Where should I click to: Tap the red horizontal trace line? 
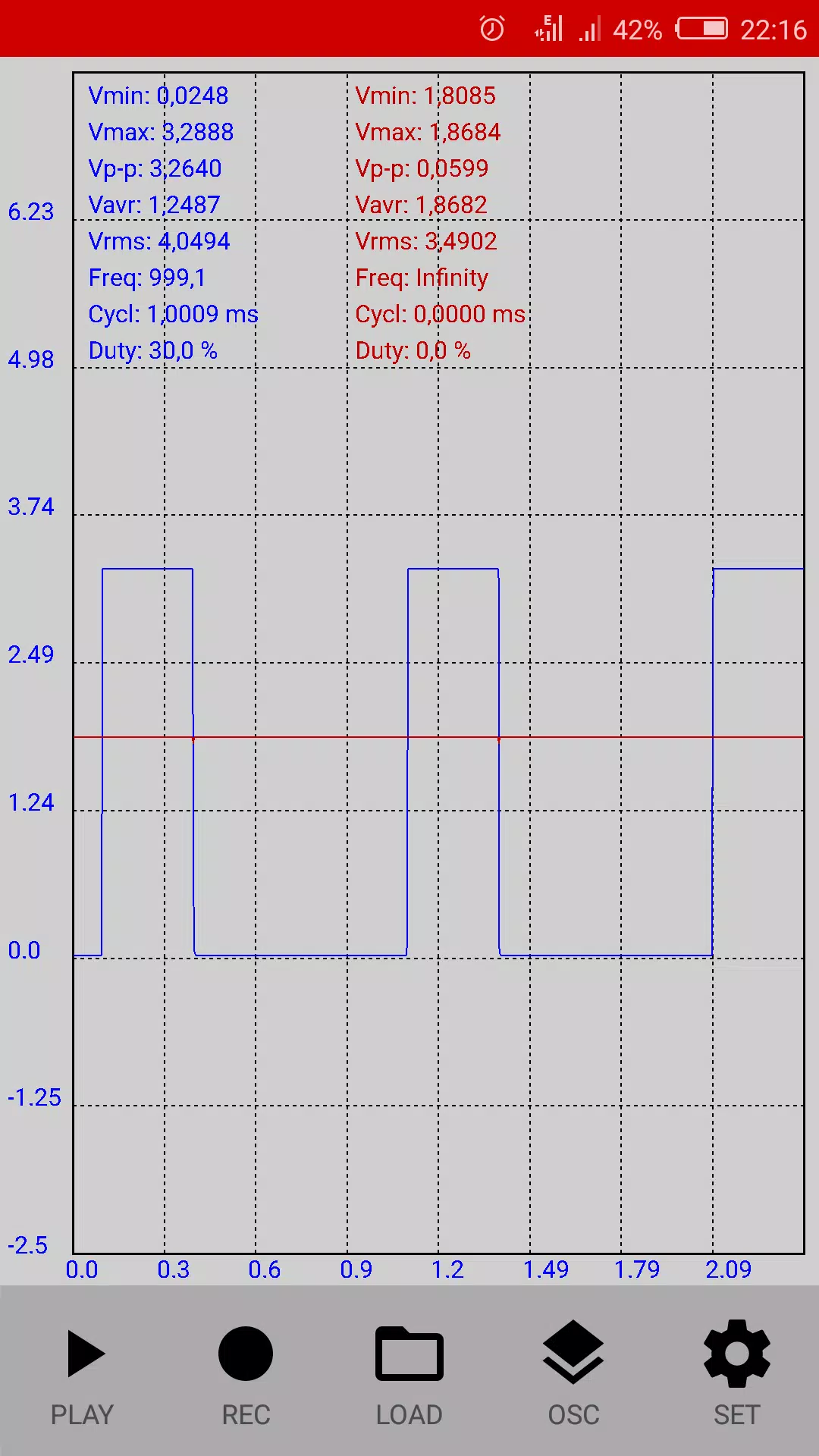coord(303,736)
